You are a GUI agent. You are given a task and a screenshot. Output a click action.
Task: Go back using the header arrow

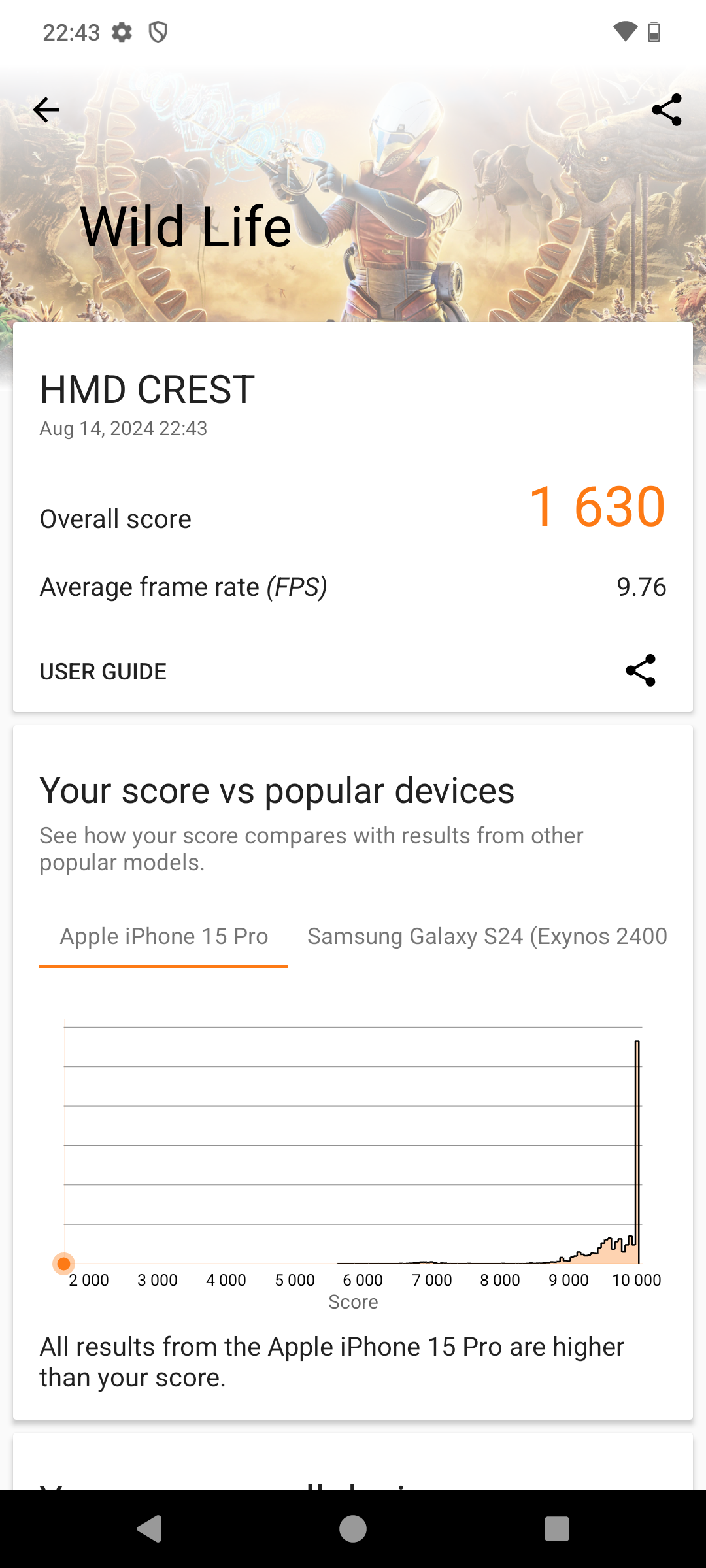46,110
